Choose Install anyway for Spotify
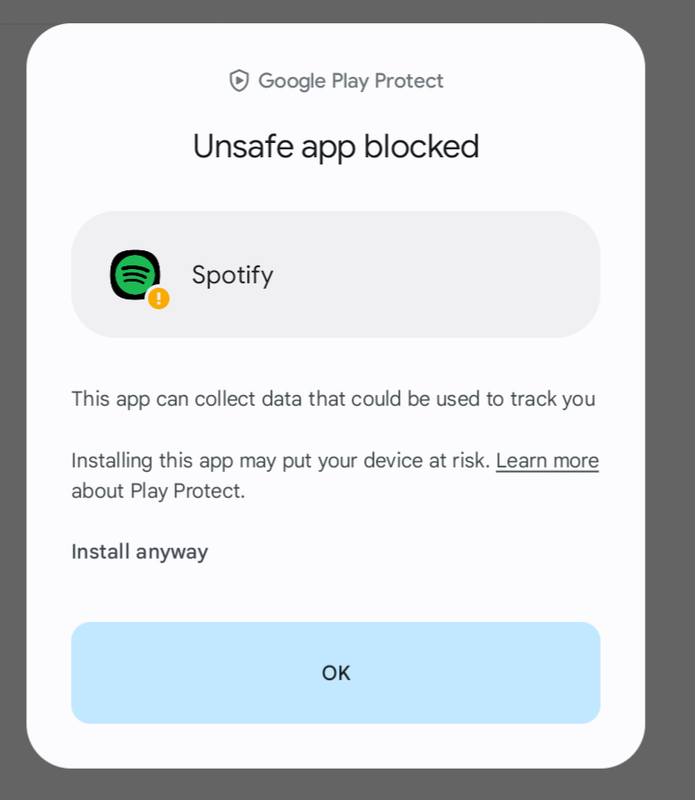The width and height of the screenshot is (695, 800). (x=140, y=552)
